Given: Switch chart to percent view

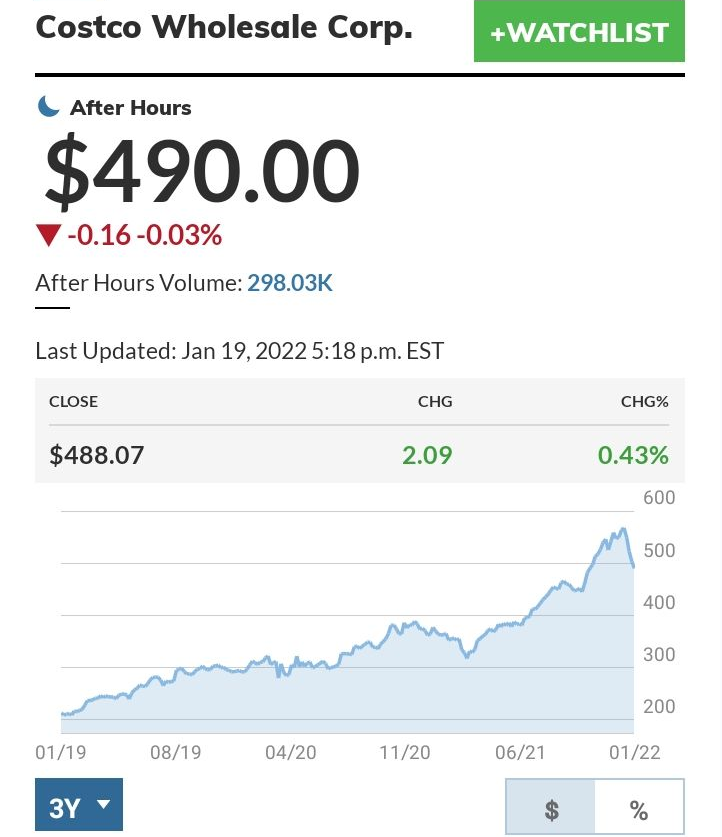Looking at the screenshot, I should click(x=639, y=808).
